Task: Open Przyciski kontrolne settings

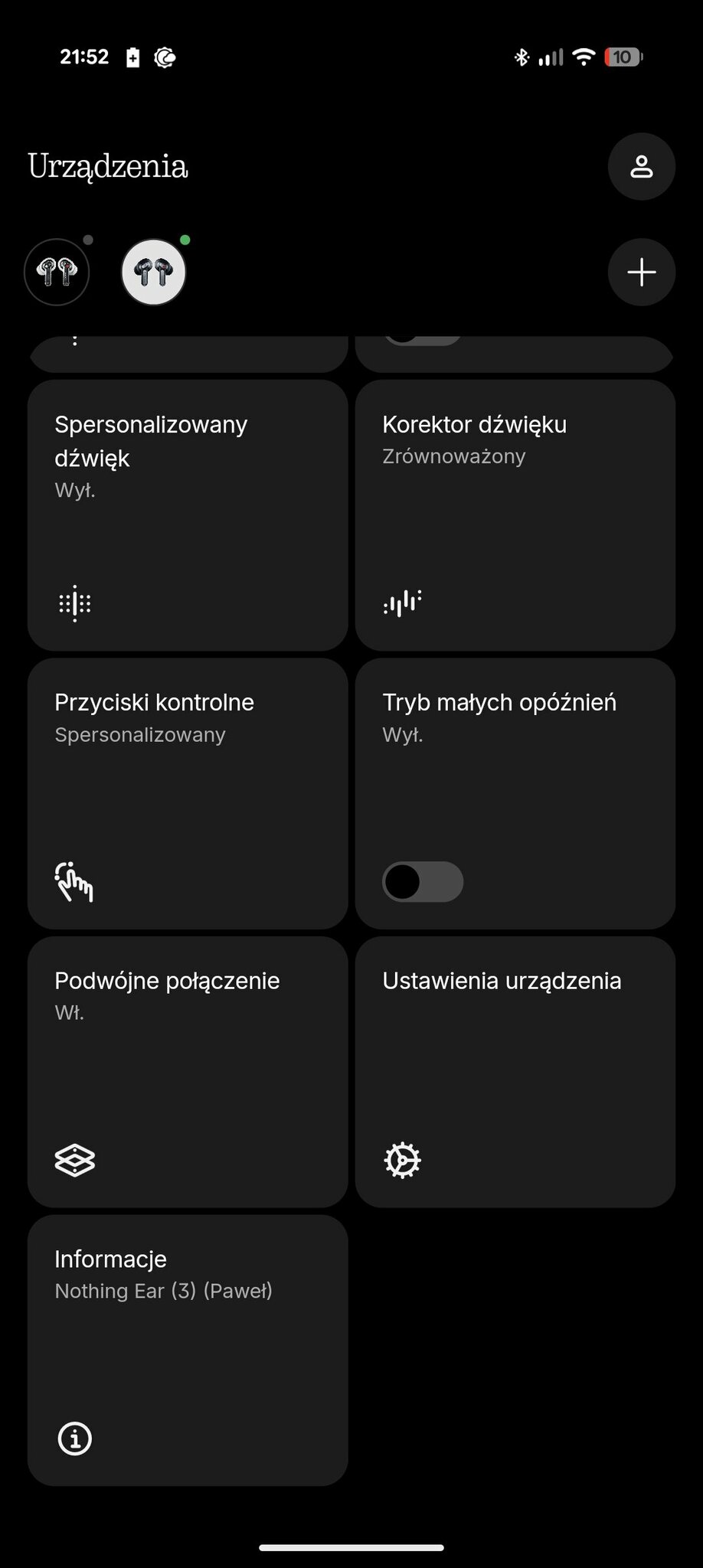Action: click(188, 793)
